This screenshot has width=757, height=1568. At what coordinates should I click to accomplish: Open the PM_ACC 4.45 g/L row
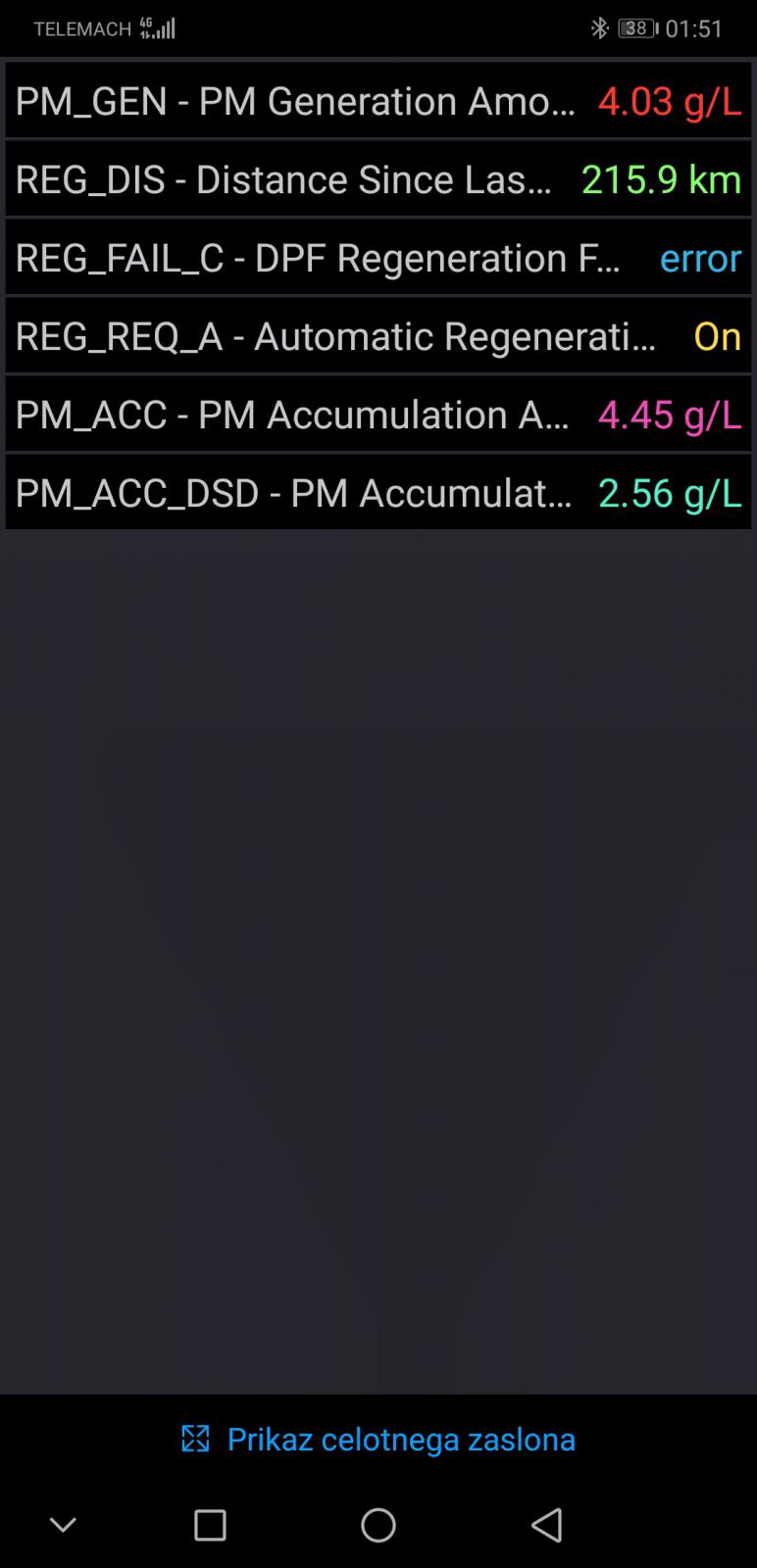click(378, 414)
